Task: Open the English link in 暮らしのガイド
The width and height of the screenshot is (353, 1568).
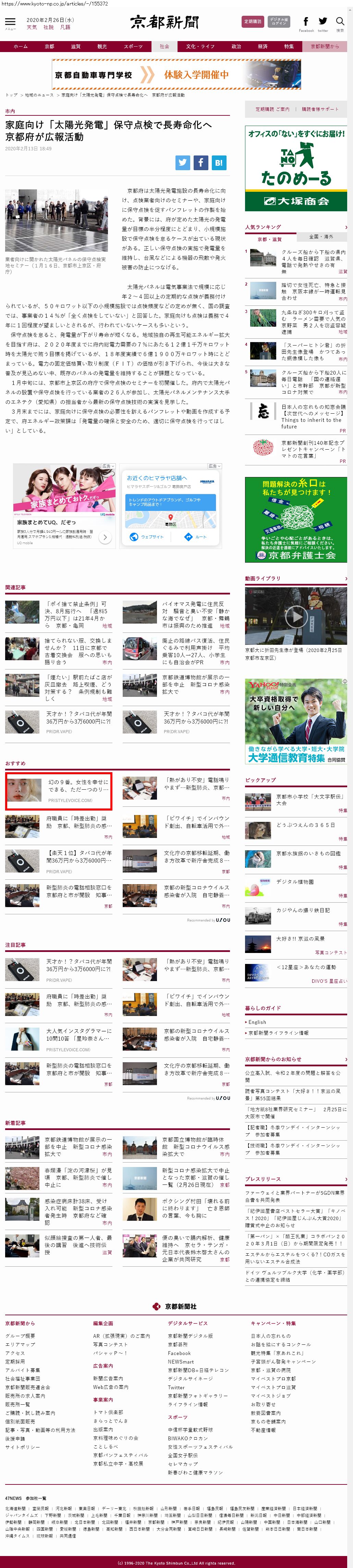Action: [257, 1022]
